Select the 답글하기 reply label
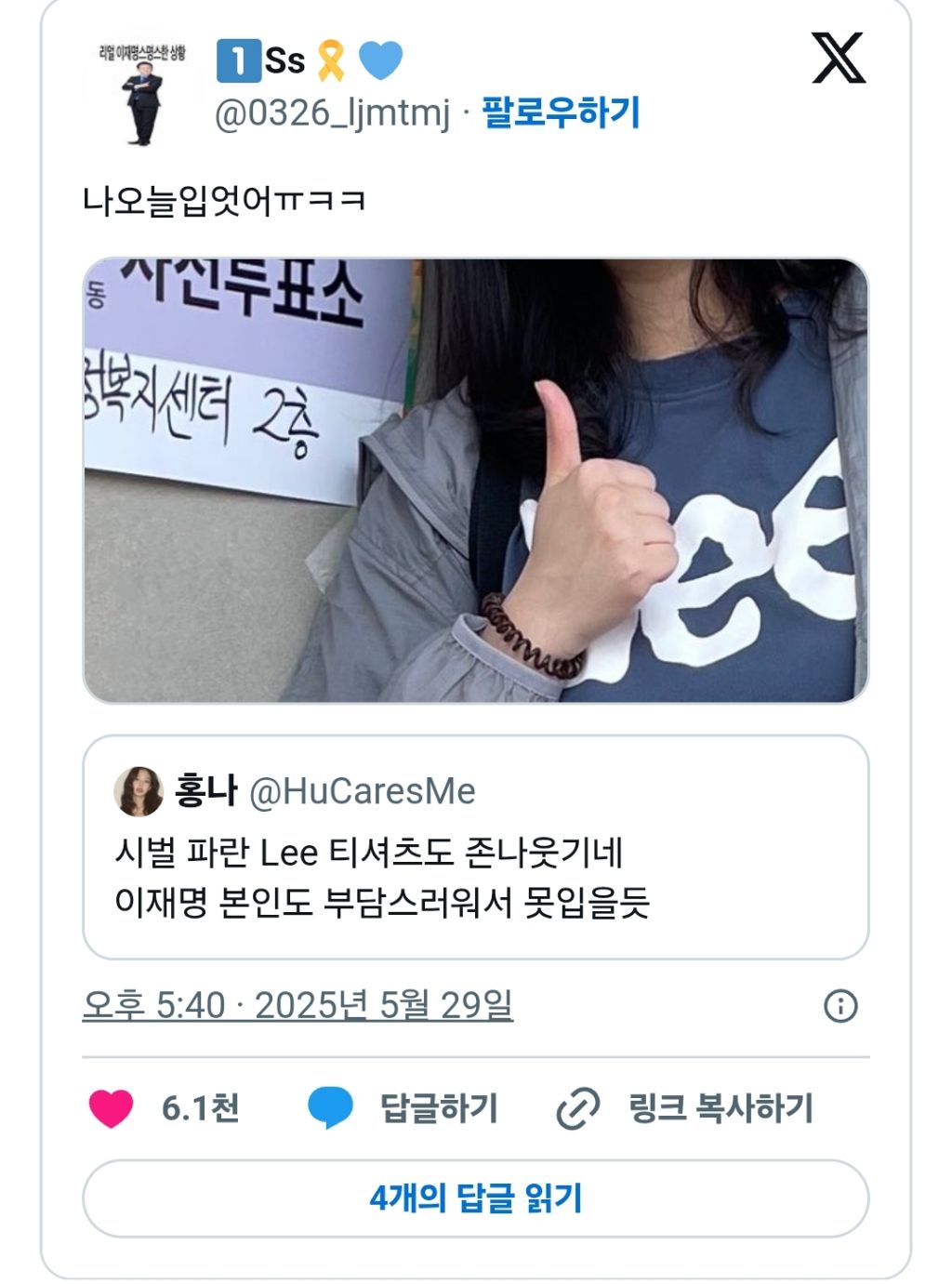952x1284 pixels. coord(437,1106)
